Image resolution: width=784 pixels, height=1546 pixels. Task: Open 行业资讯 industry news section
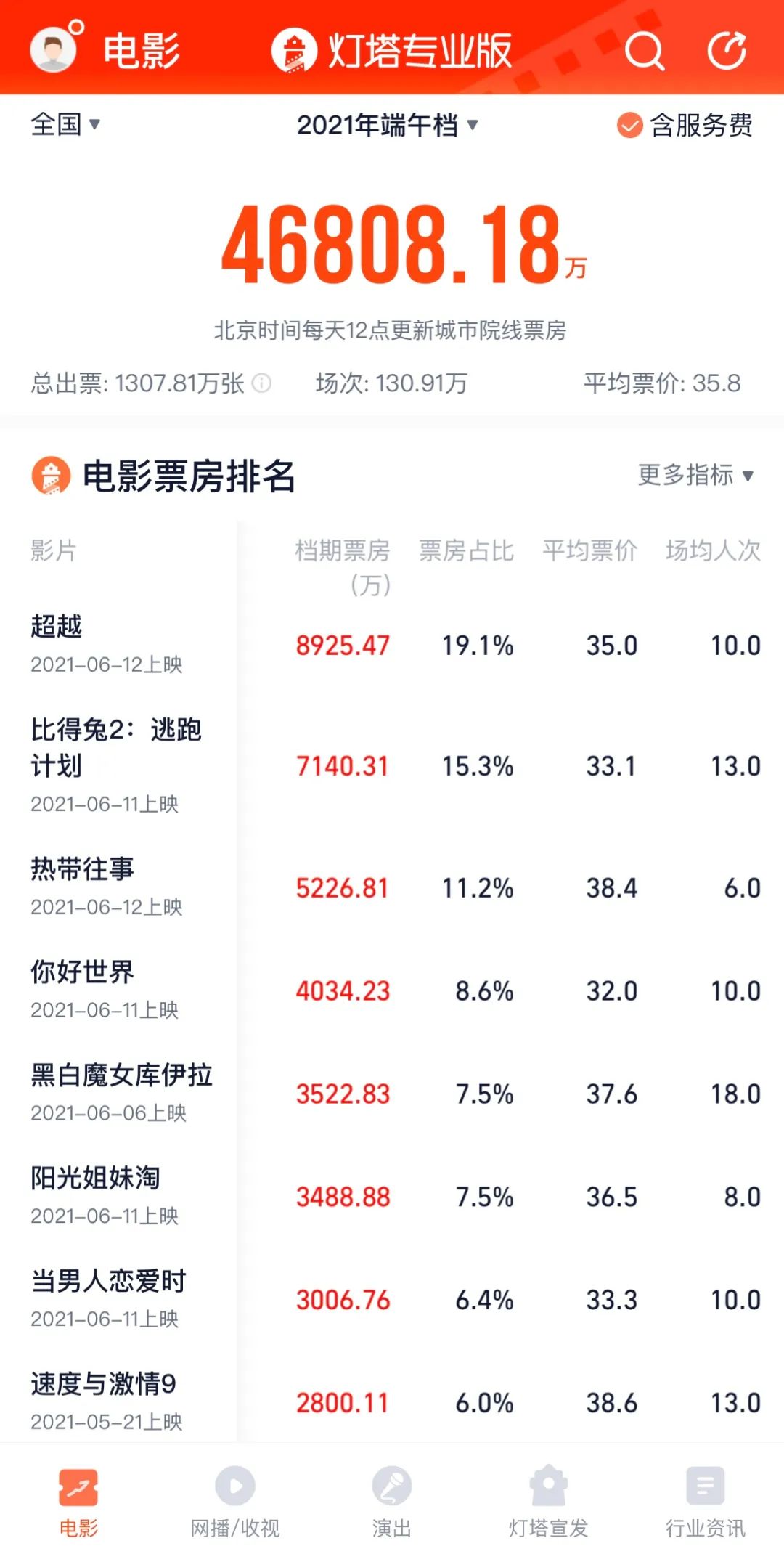tap(705, 1503)
